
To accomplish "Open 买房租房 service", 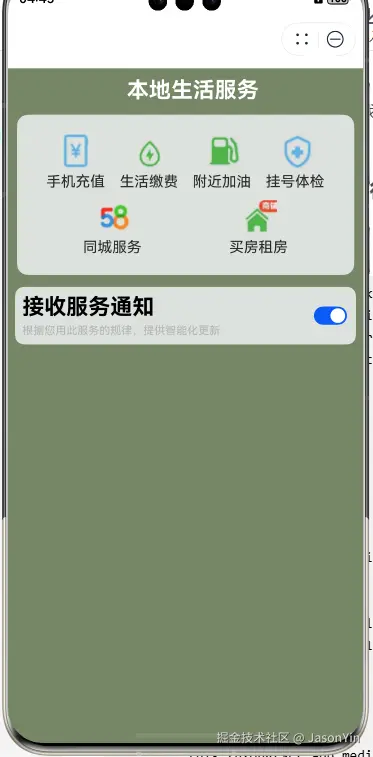I will (259, 228).
